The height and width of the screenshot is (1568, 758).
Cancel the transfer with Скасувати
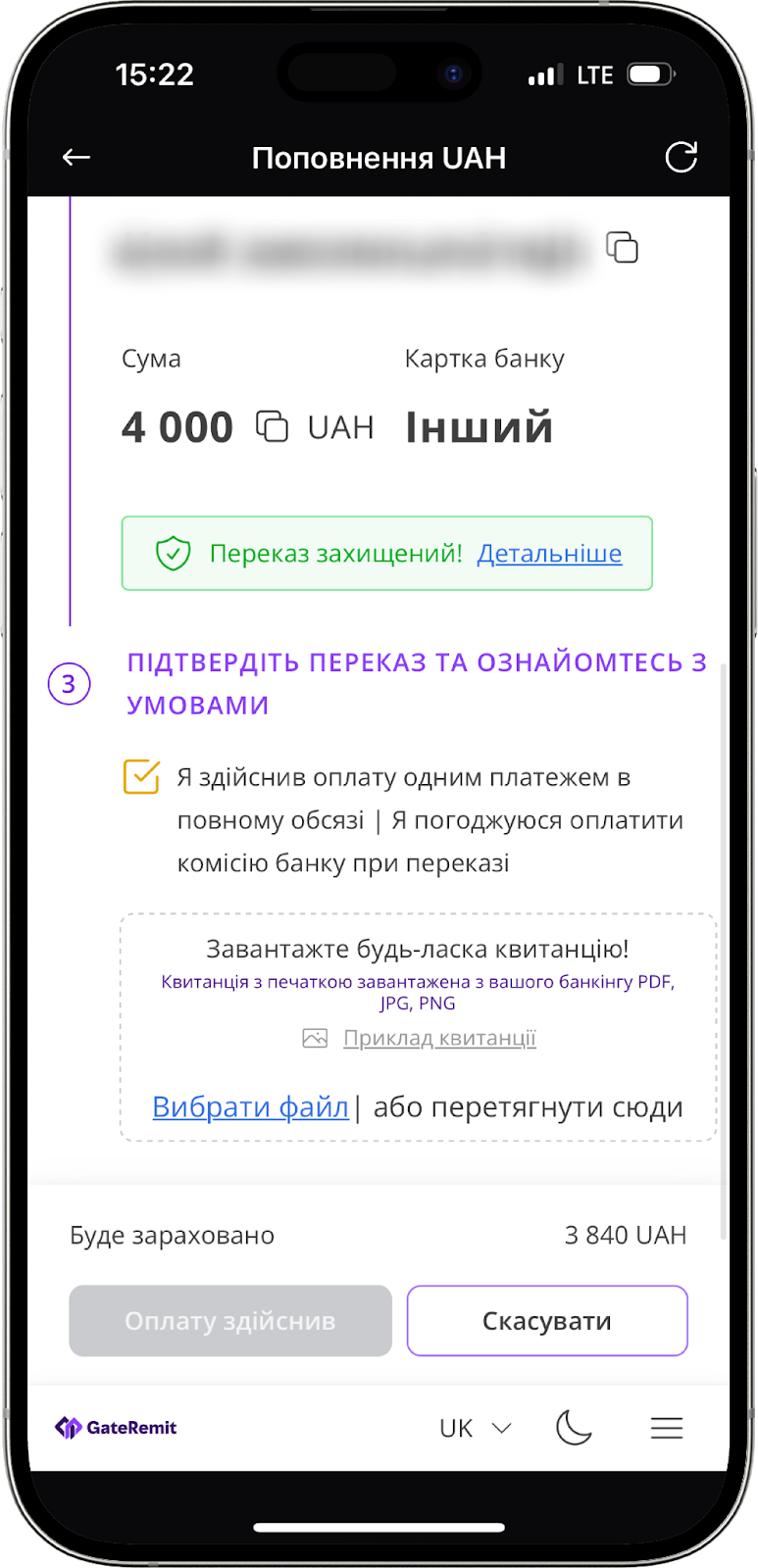coord(547,1321)
